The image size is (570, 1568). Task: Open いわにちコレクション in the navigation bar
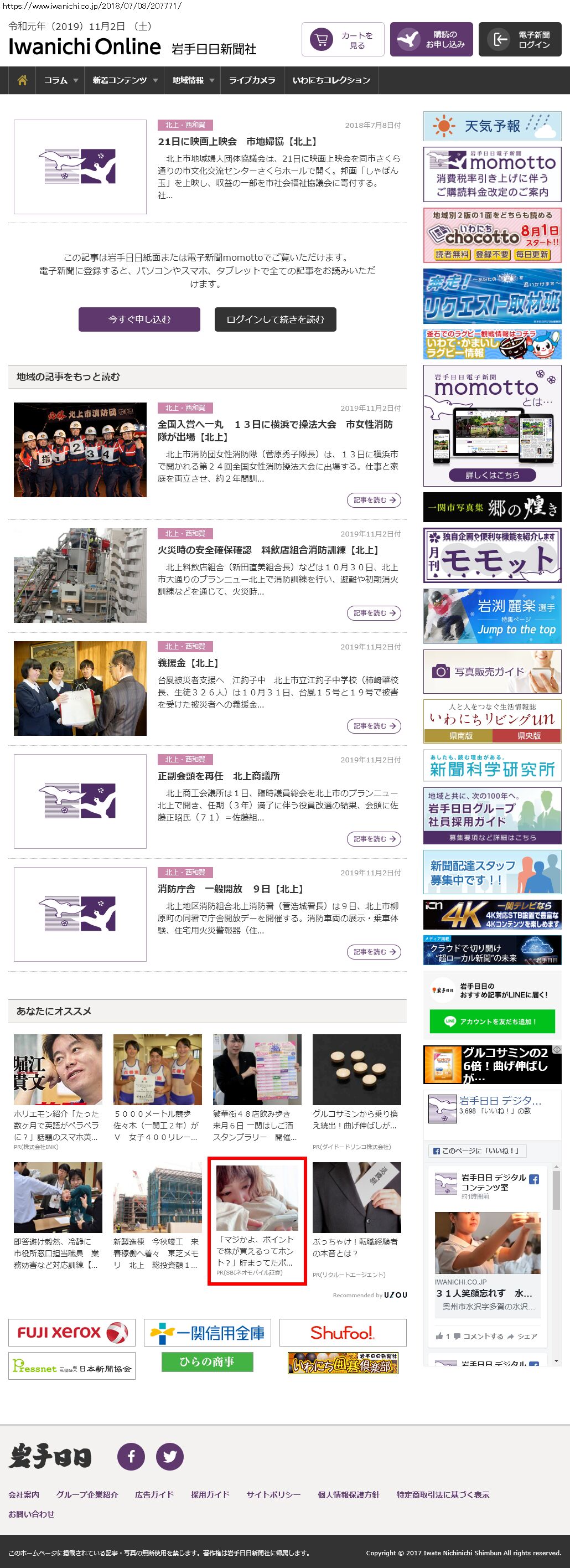[x=331, y=80]
